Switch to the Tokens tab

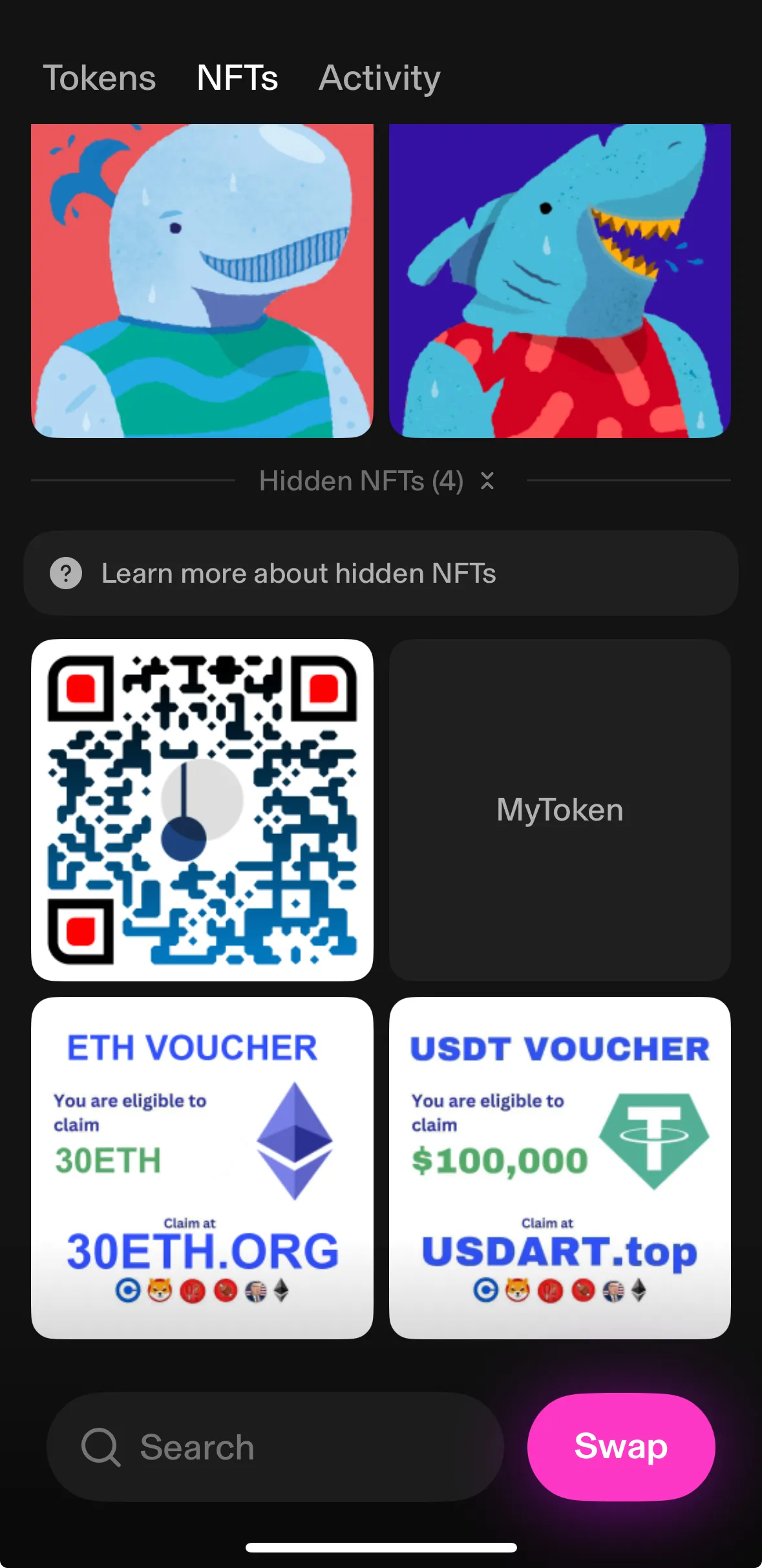point(100,78)
